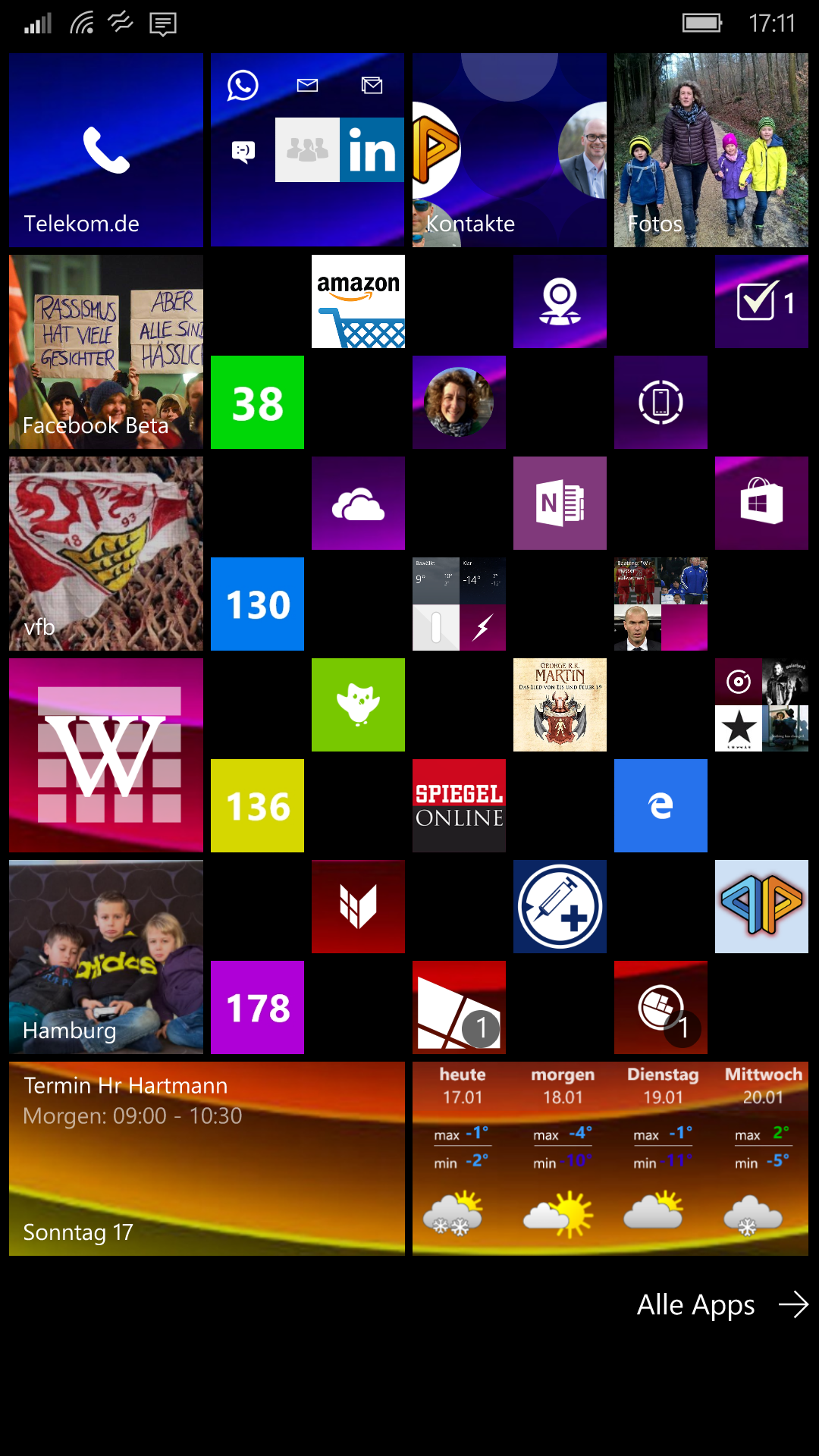Open the Wikipedia W tile

pyautogui.click(x=106, y=755)
